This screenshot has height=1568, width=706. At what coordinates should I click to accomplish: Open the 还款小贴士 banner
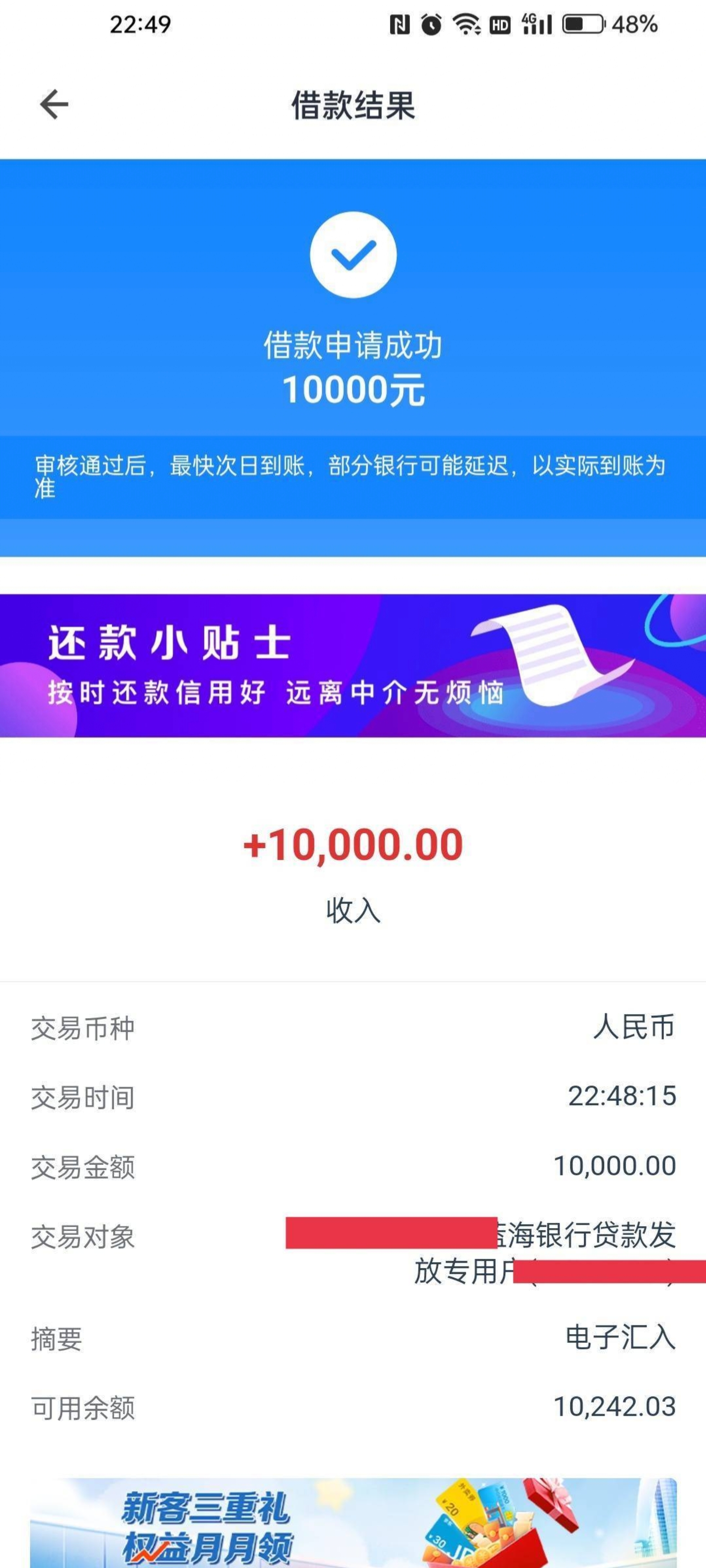(353, 665)
